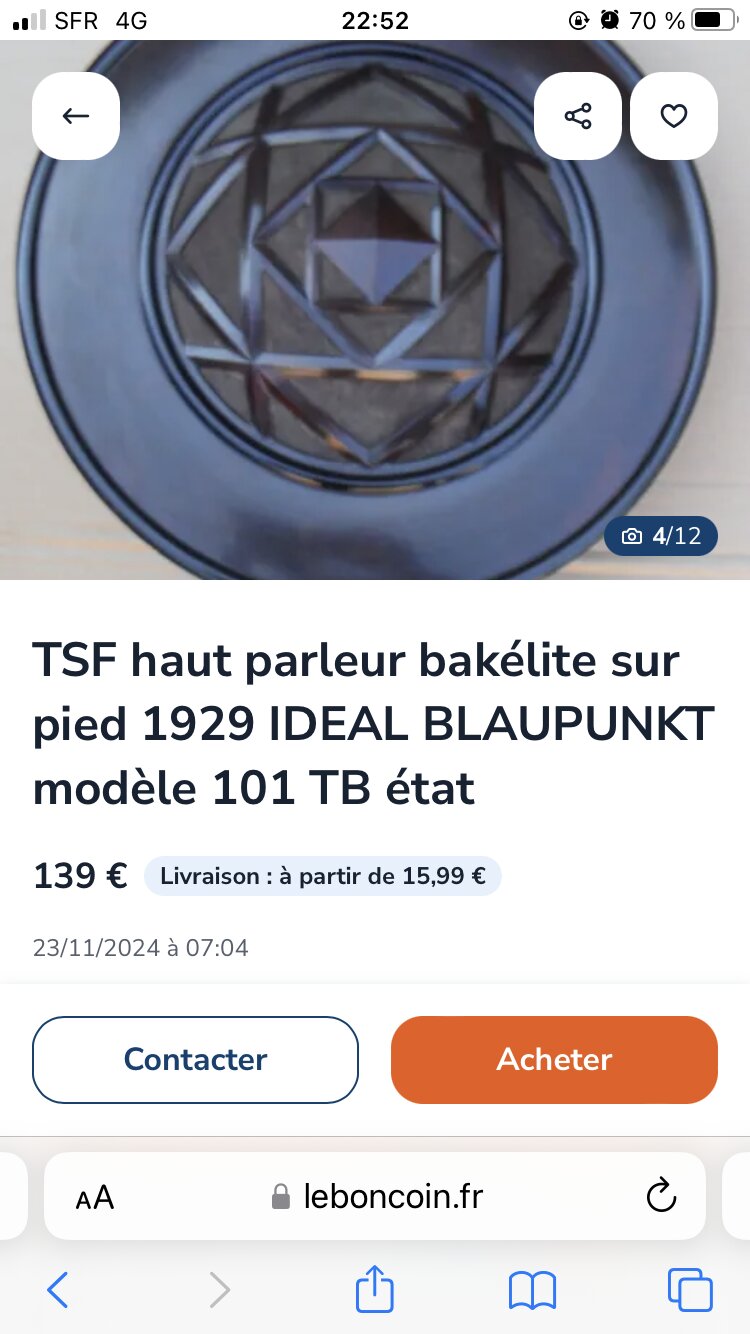Open Safari's AA reader options
750x1334 pixels.
point(95,1197)
